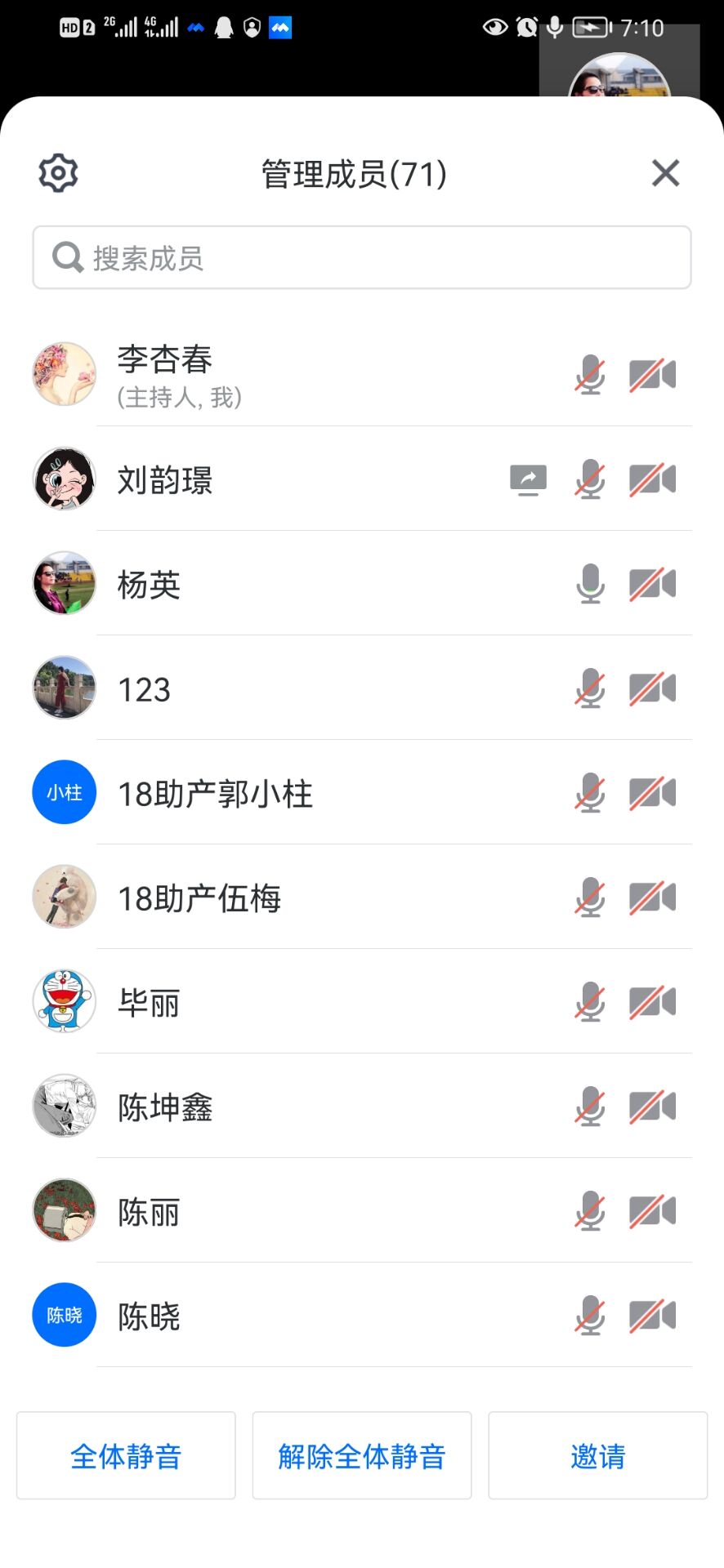The width and height of the screenshot is (724, 1568).
Task: Mute 杨英's active microphone
Action: (590, 584)
